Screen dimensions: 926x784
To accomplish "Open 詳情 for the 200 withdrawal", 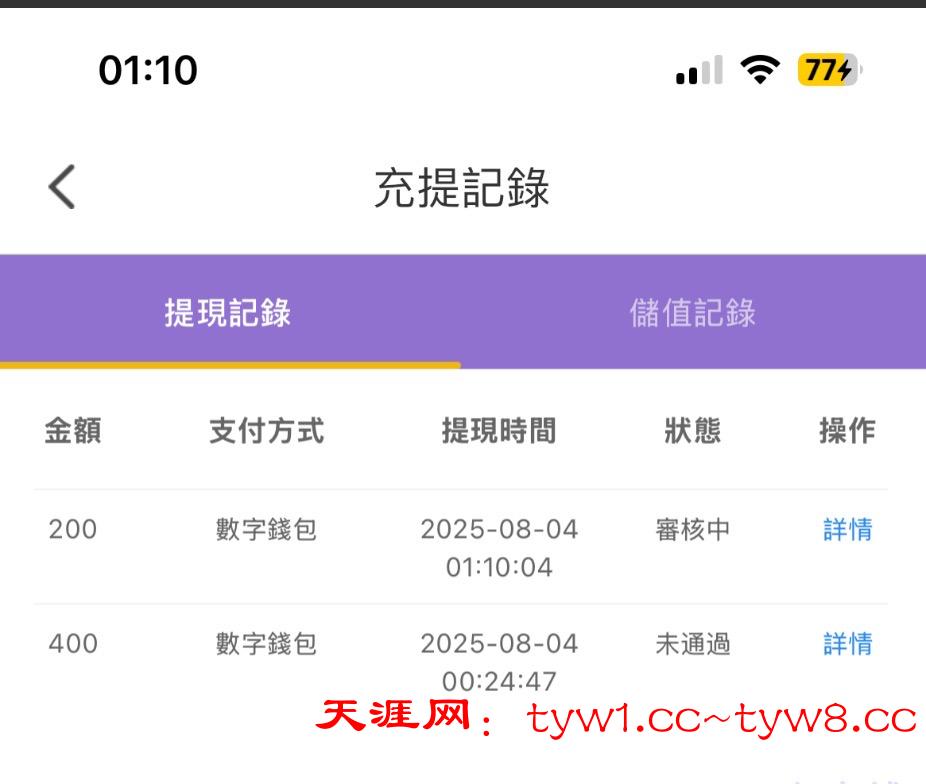I will point(847,529).
